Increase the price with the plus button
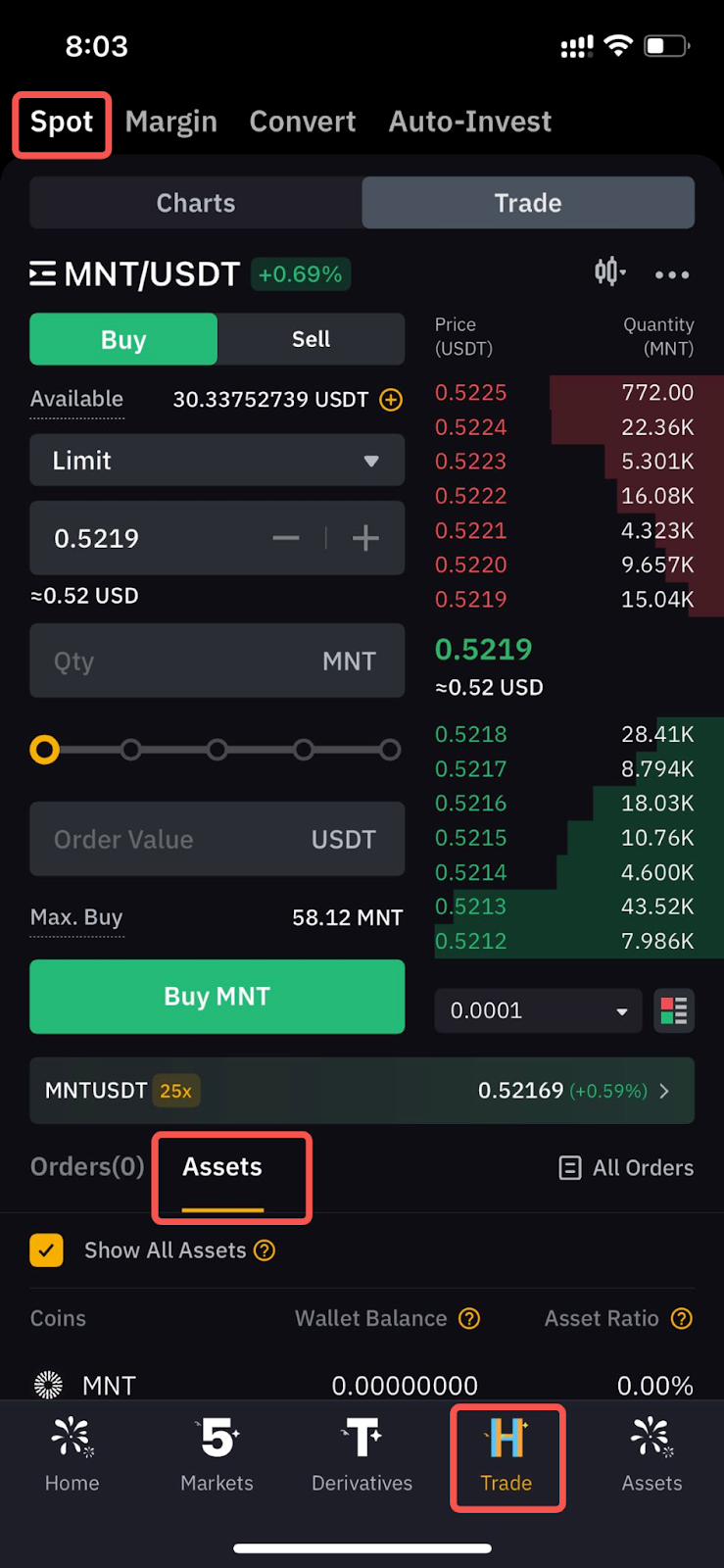This screenshot has width=724, height=1568. click(x=365, y=538)
